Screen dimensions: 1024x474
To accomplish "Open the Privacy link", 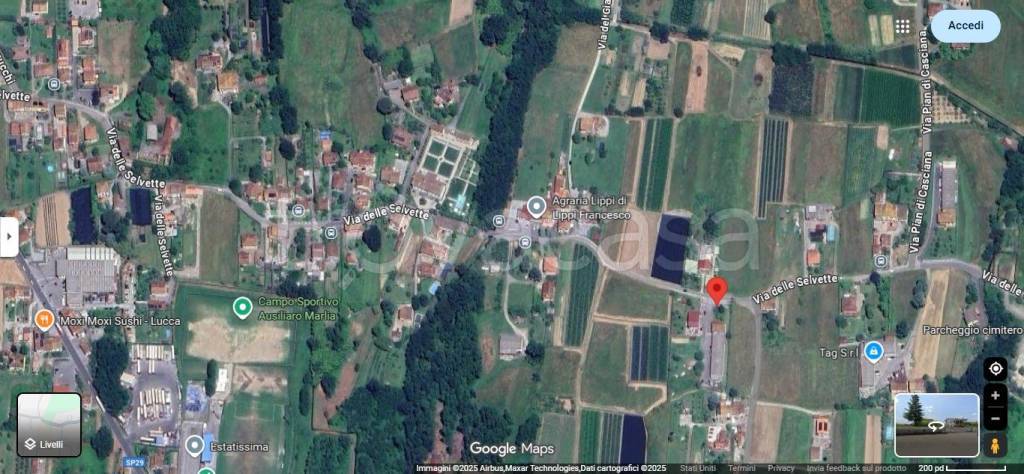I will 783,468.
